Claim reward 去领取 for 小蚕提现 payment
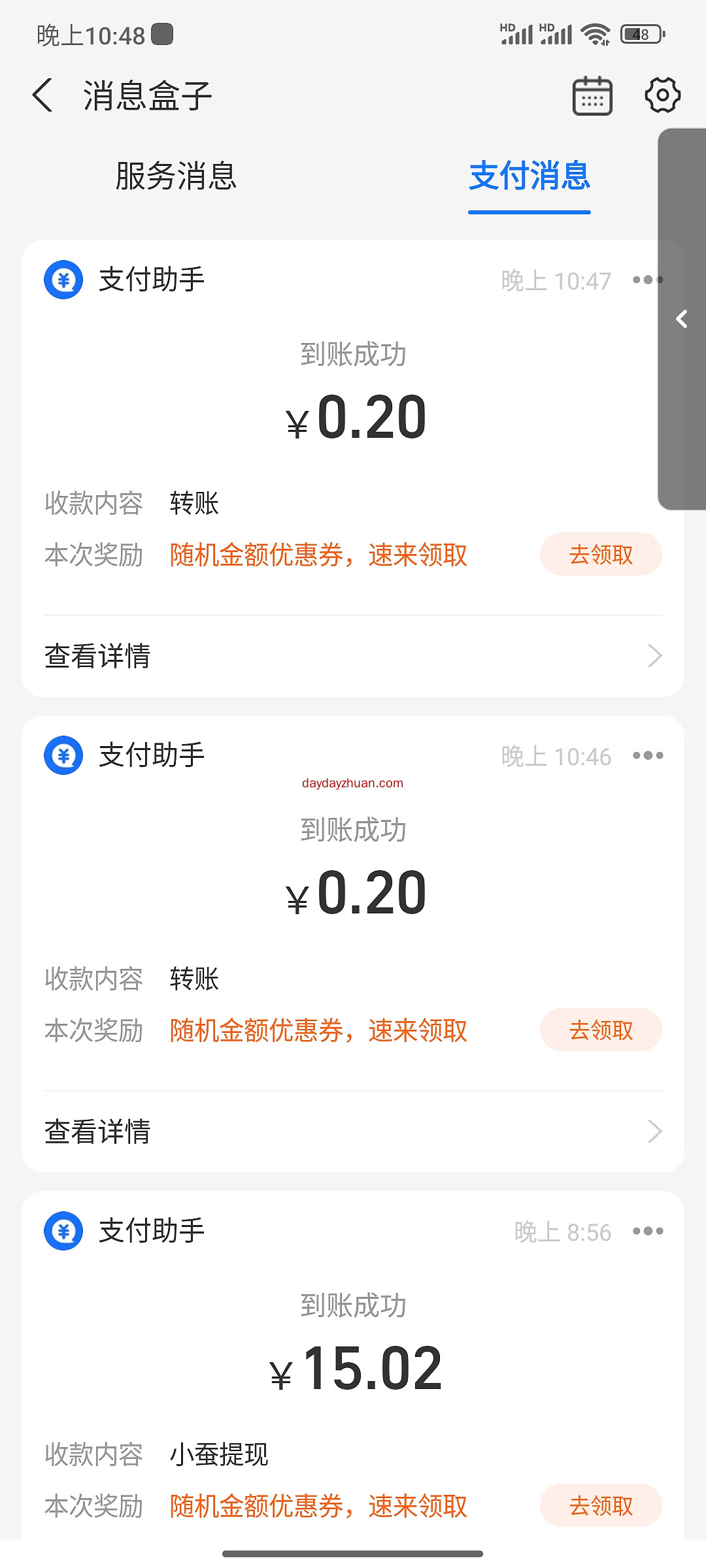The height and width of the screenshot is (1568, 706). click(600, 1506)
